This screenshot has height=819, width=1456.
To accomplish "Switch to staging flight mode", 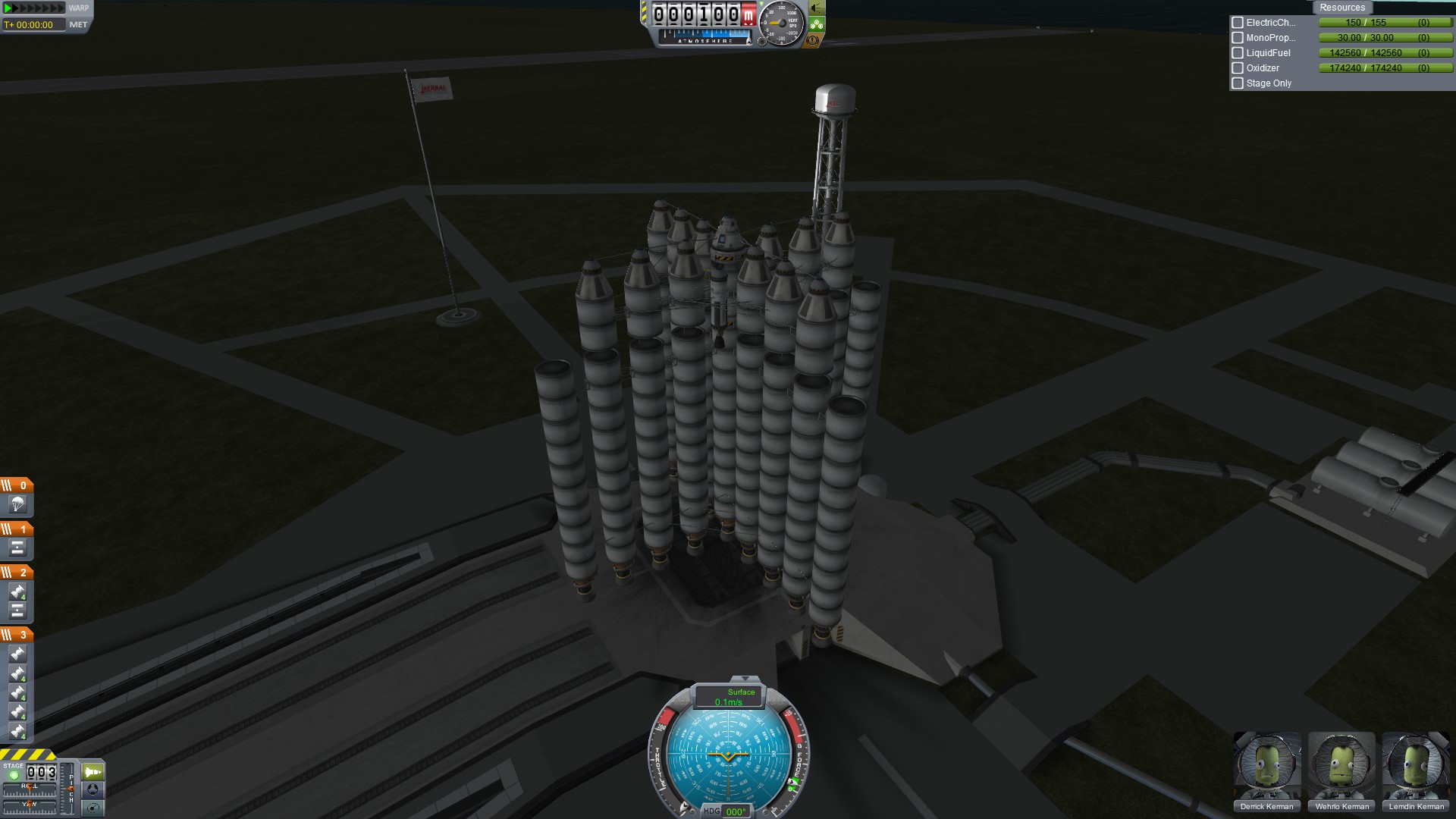I will pyautogui.click(x=93, y=772).
